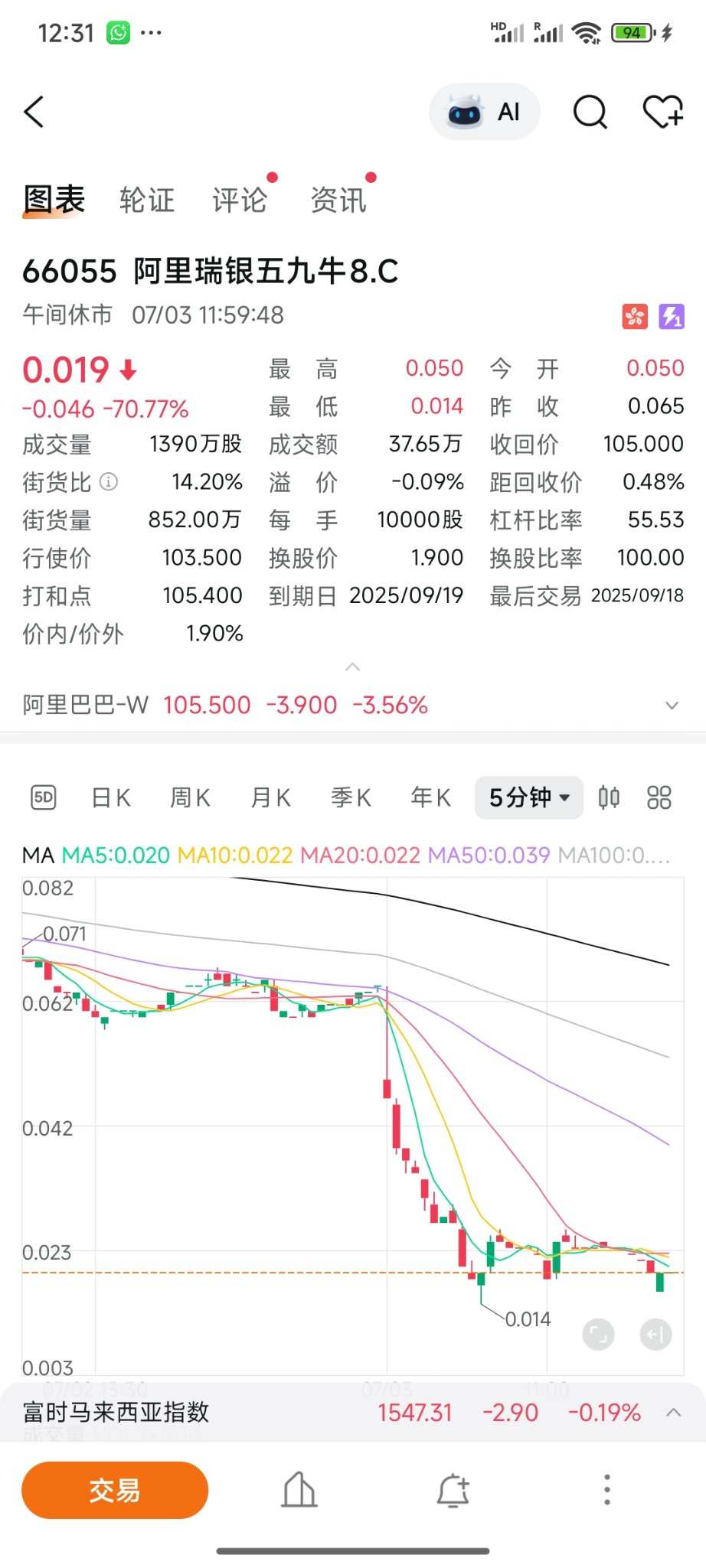Tap the info icon beside 街货比
Viewport: 706px width, 1568px height.
109,481
